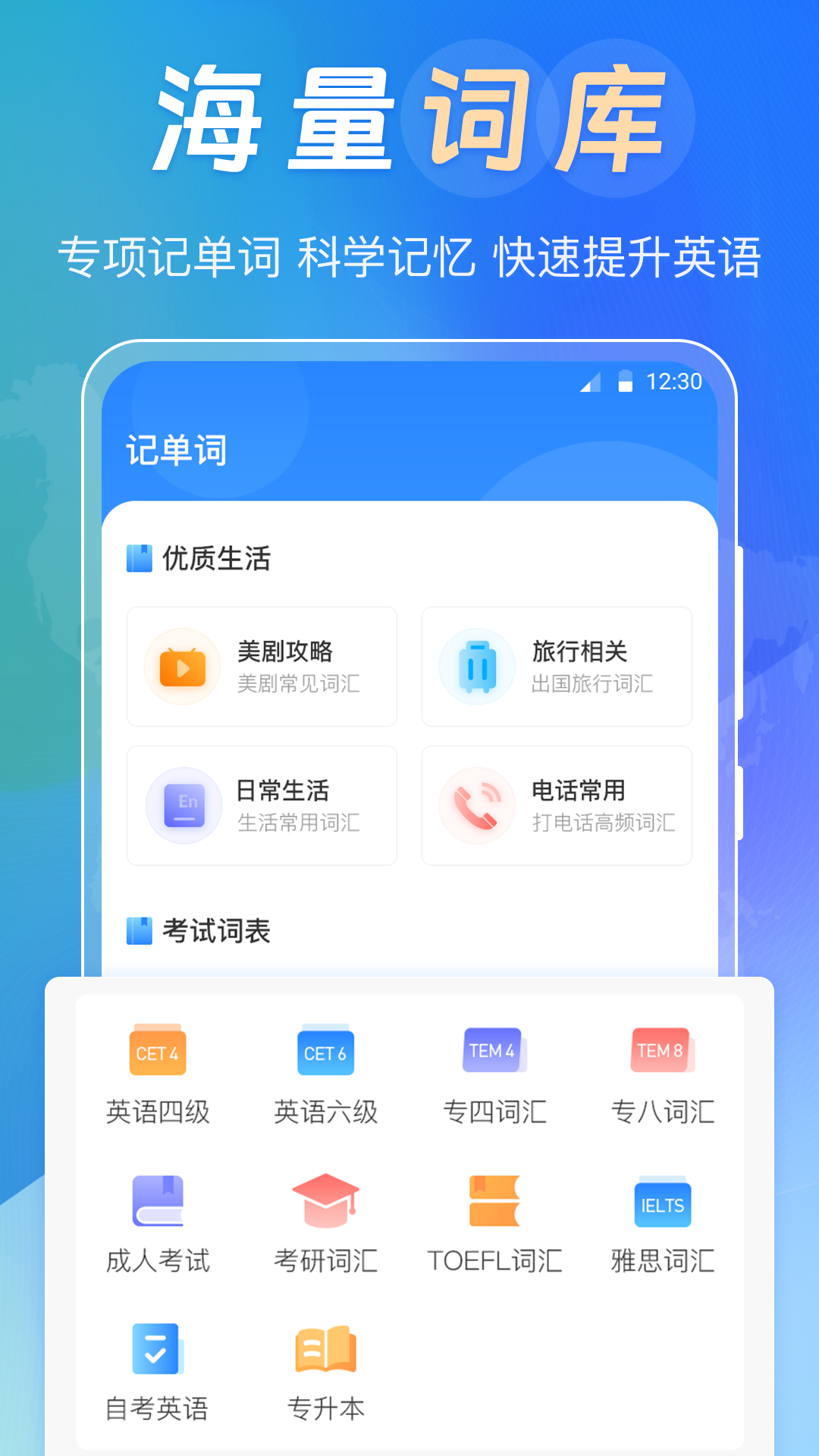This screenshot has width=819, height=1456.
Task: Select the suitcase icon for 旅行相关
Action: 476,666
